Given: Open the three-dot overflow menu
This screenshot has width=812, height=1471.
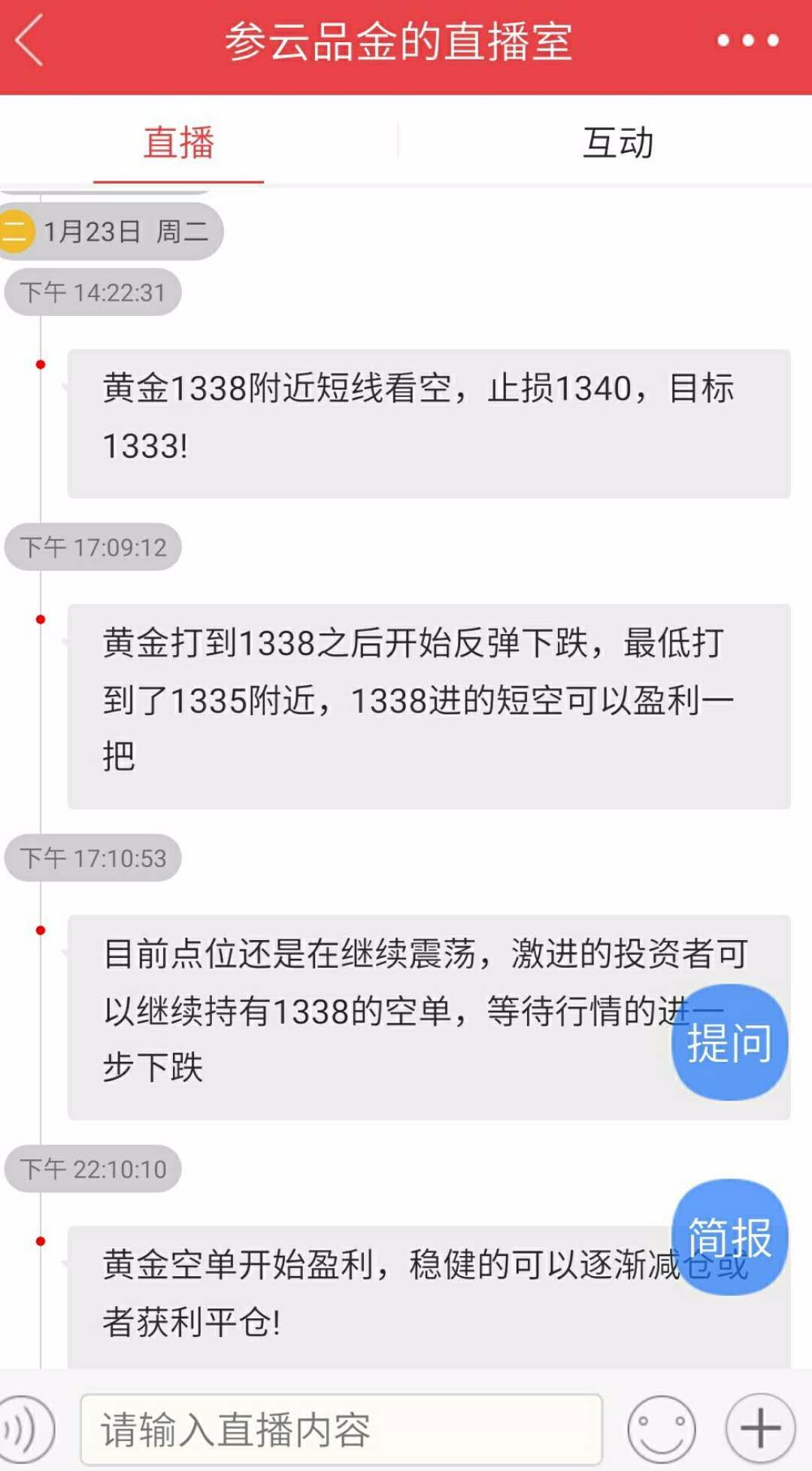Looking at the screenshot, I should click(x=747, y=41).
